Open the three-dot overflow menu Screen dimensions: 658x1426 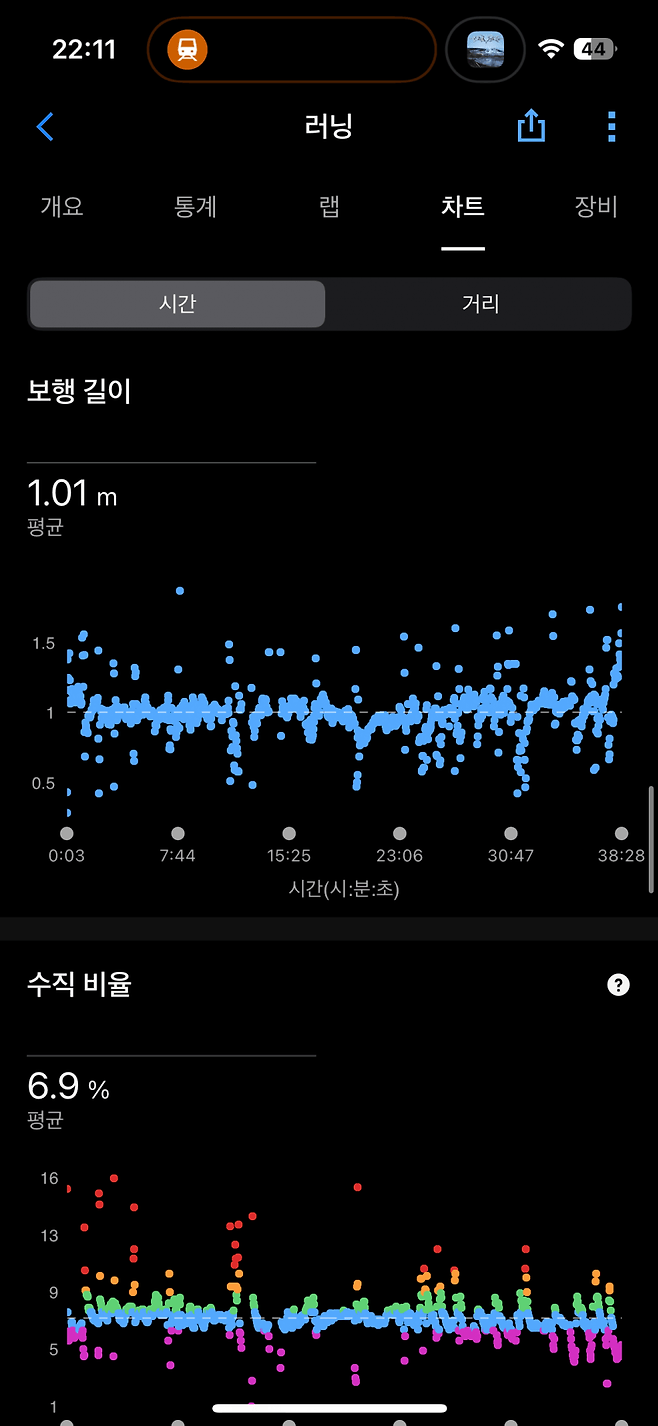tap(612, 127)
